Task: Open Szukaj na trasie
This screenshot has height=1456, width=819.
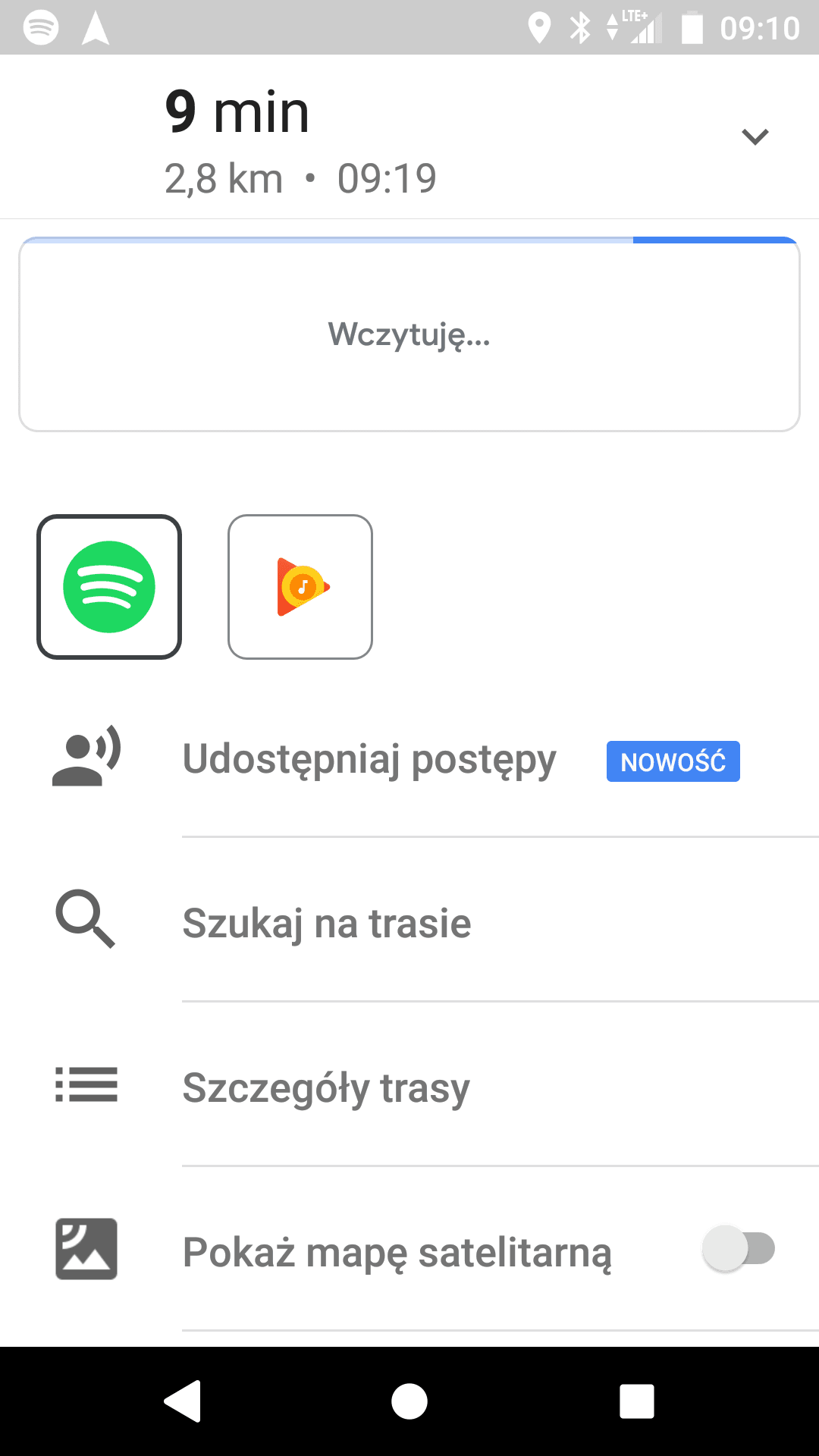Action: pos(409,923)
